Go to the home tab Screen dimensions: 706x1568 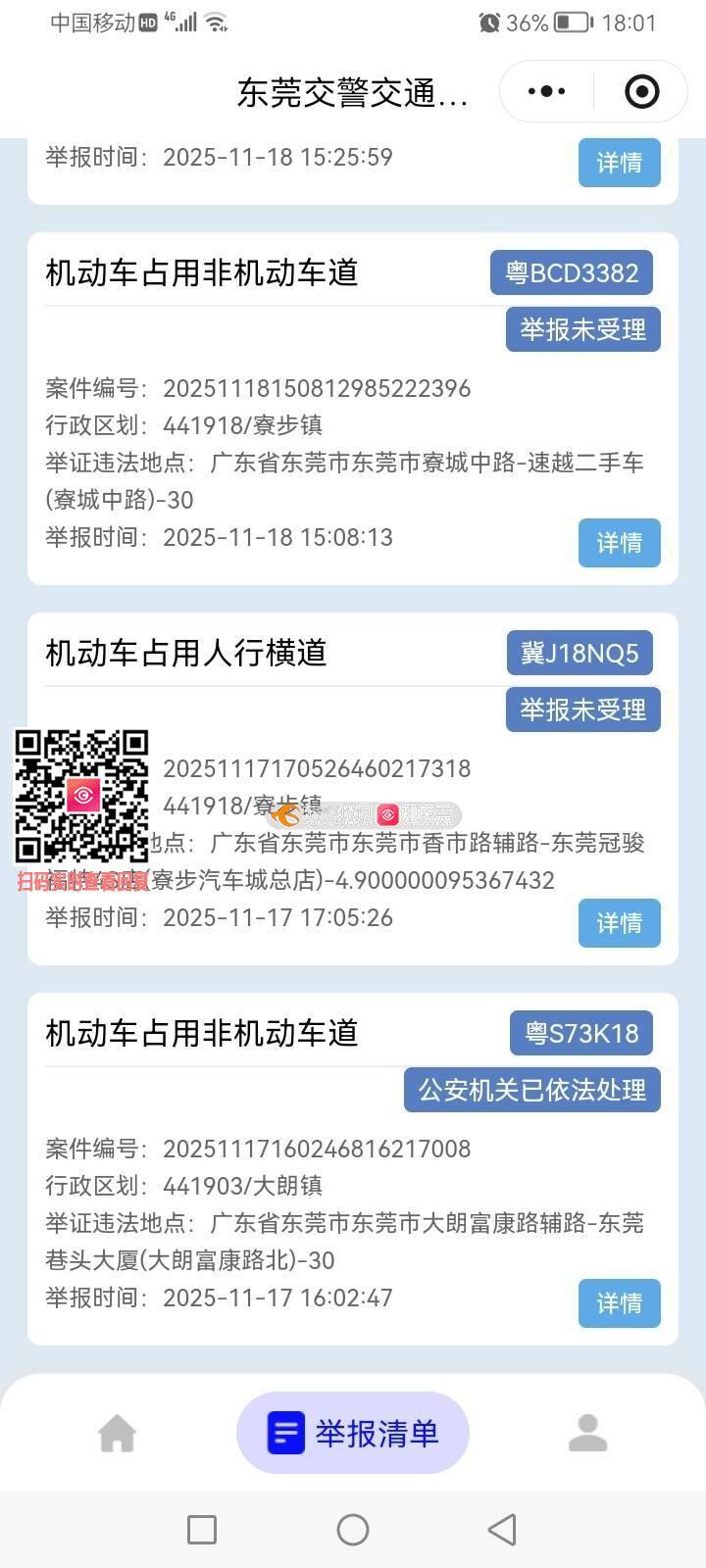click(x=118, y=1433)
